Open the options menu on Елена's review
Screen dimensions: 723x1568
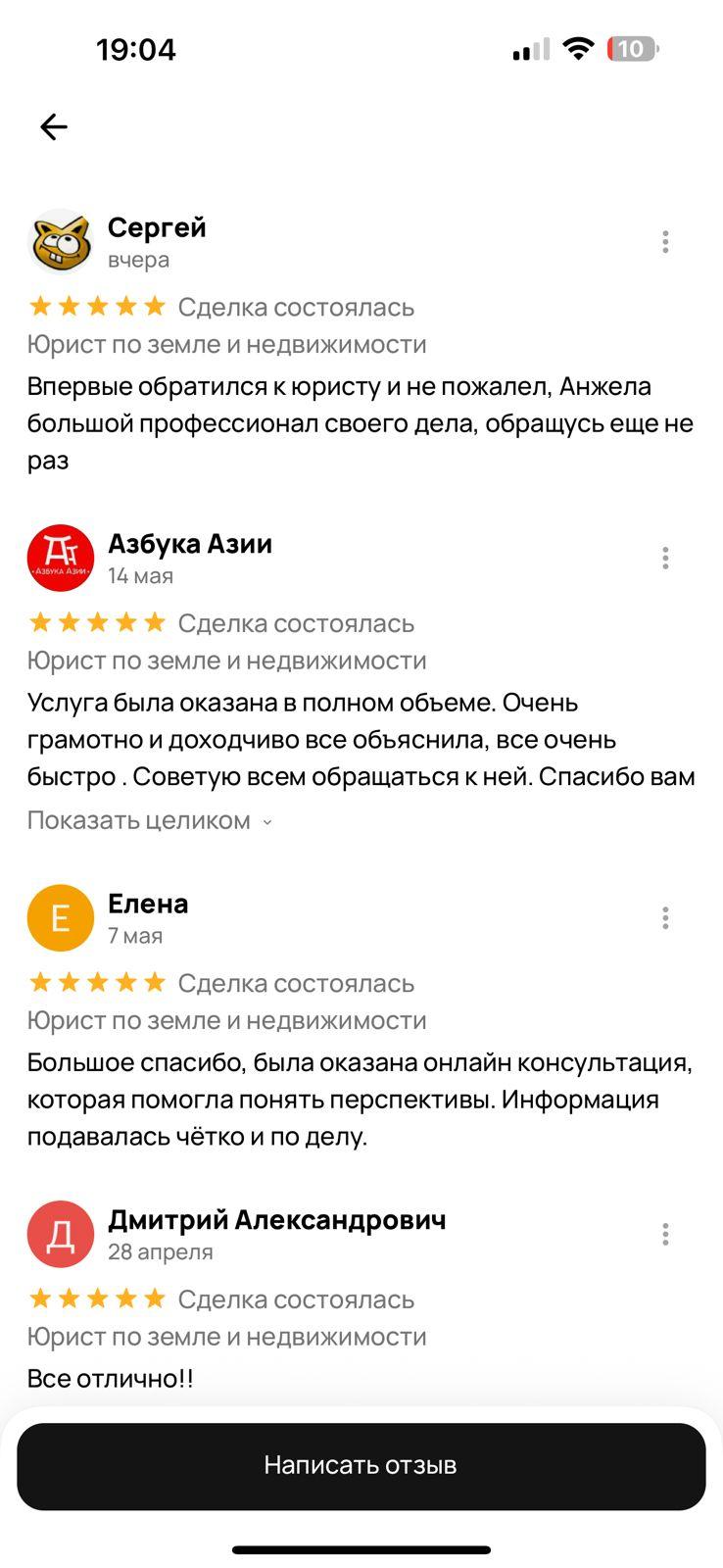(x=665, y=918)
